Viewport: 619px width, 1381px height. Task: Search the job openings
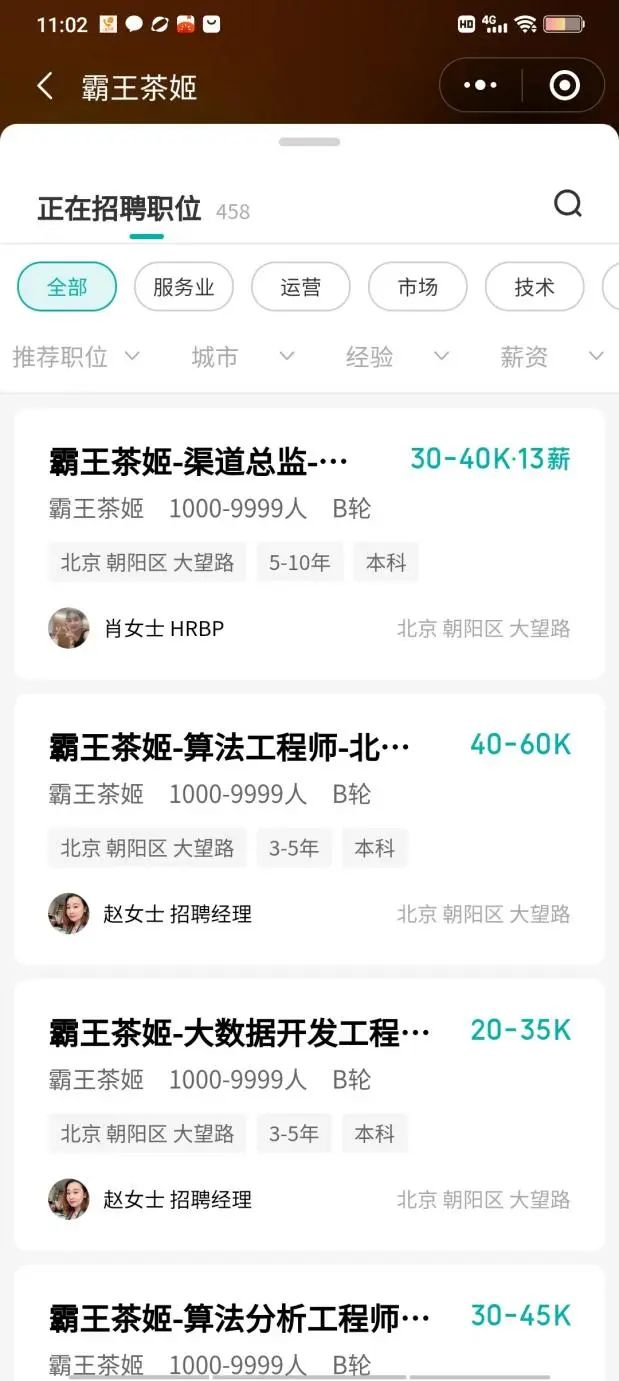[x=568, y=204]
